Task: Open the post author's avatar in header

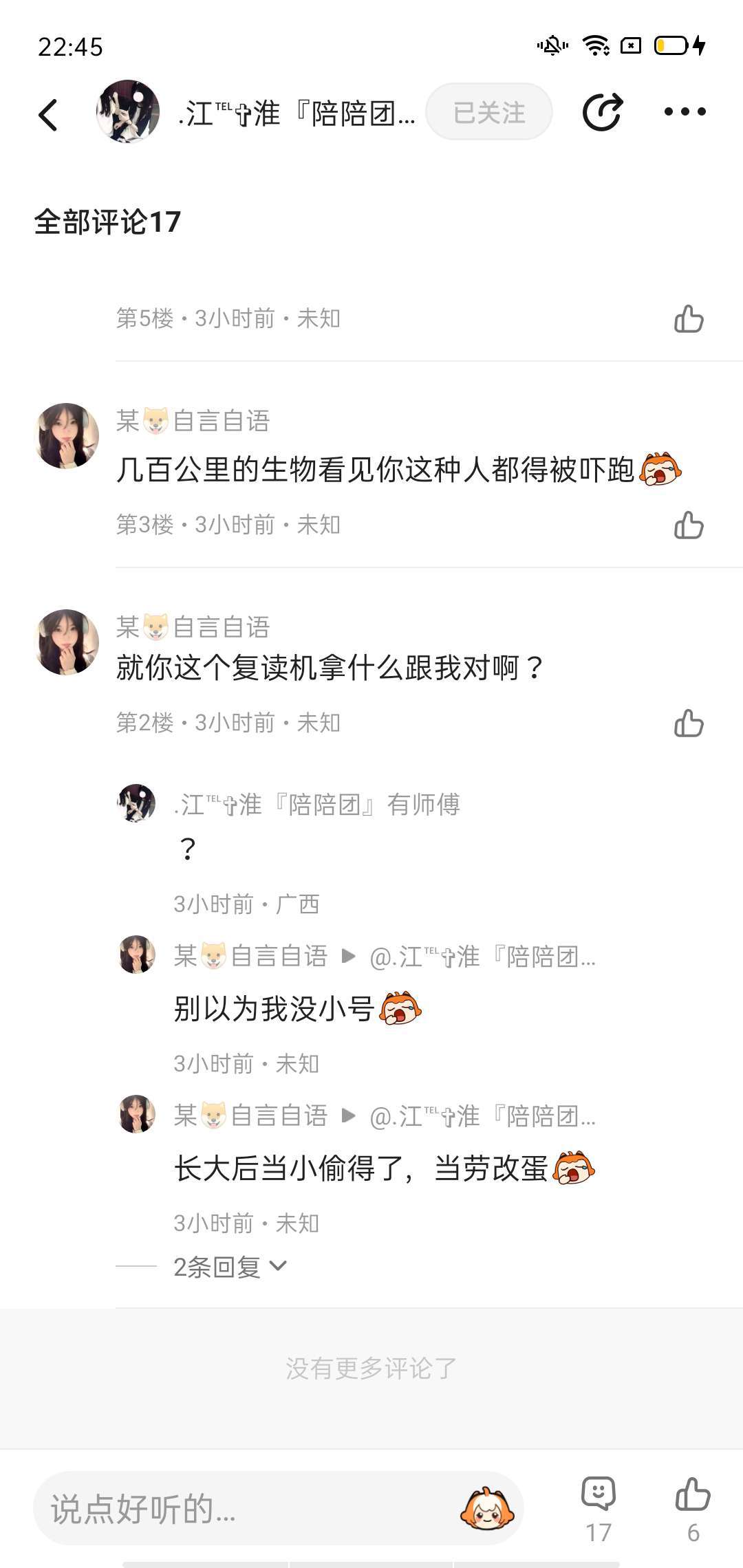Action: click(x=128, y=111)
